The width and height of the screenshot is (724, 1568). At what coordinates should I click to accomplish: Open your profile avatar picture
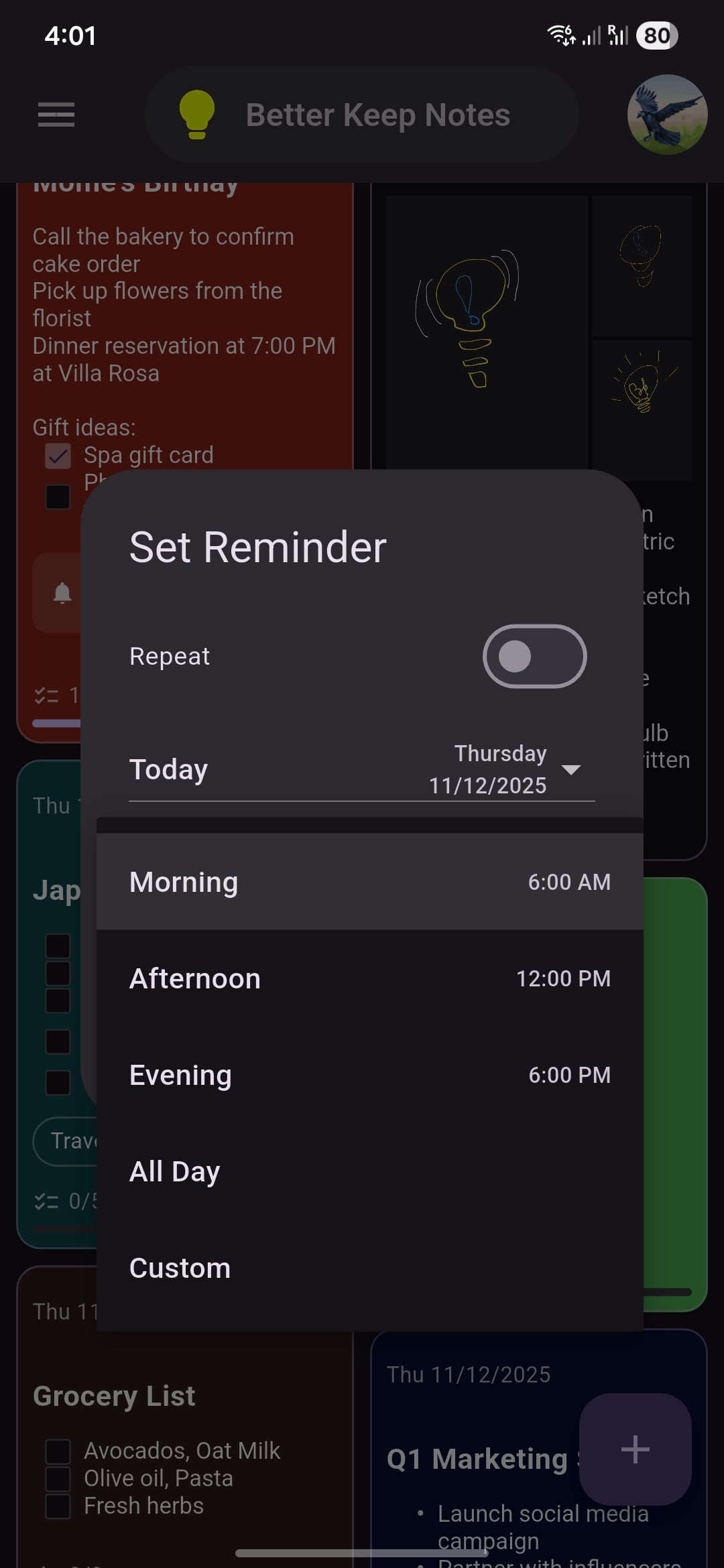coord(667,114)
